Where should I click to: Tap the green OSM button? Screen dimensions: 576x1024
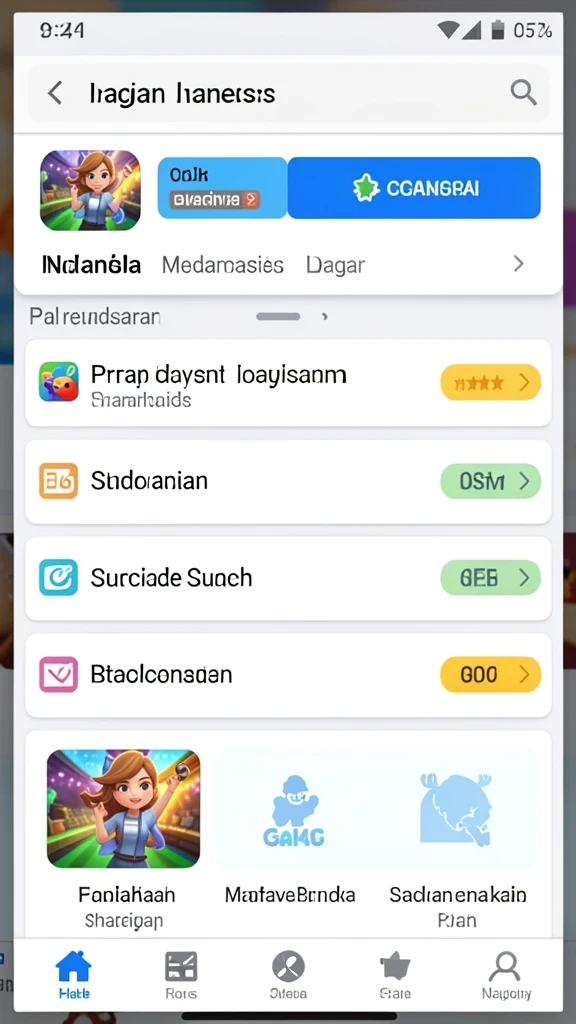[x=490, y=481]
